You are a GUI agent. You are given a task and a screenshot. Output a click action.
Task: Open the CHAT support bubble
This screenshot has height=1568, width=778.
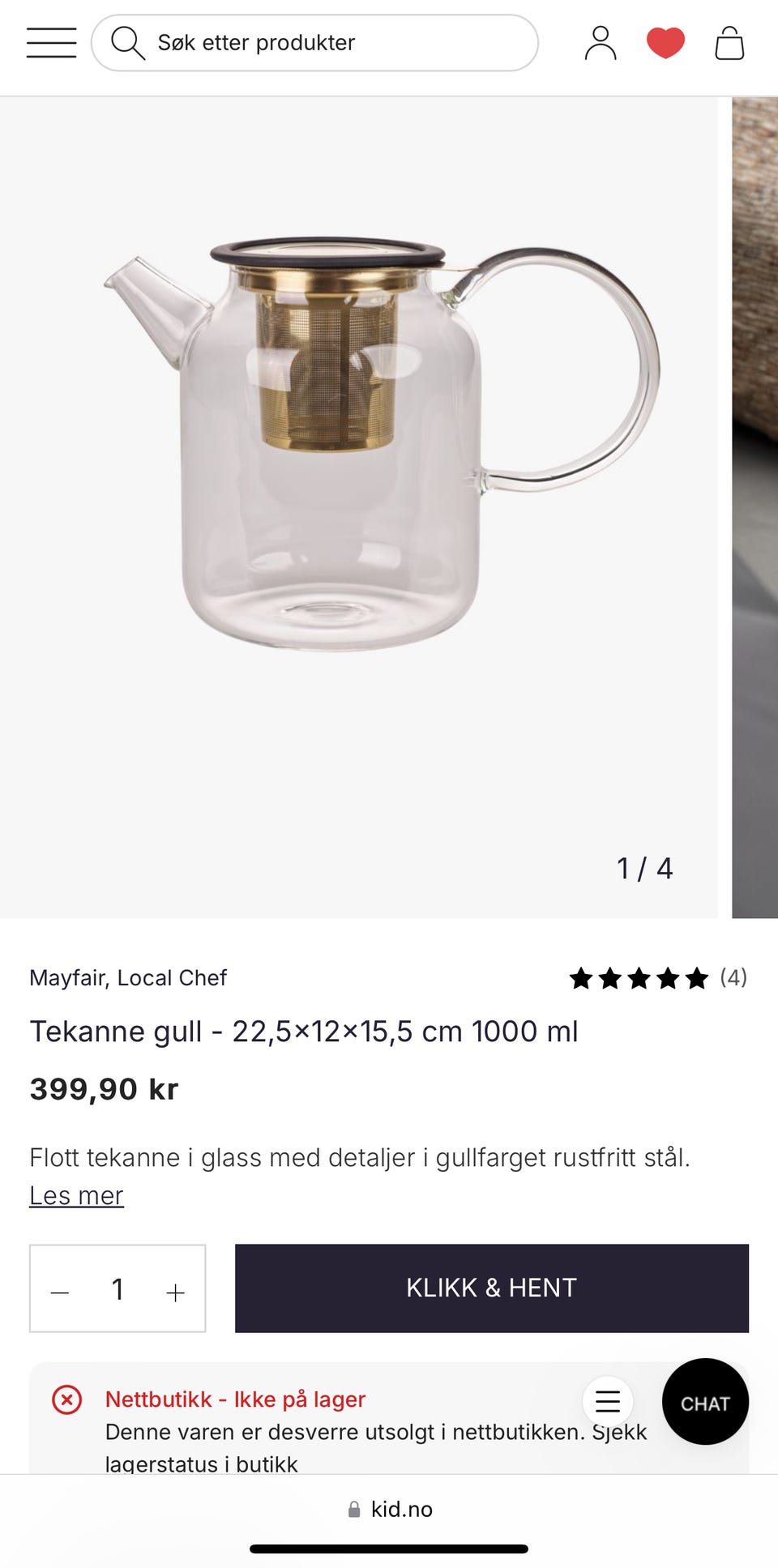[705, 1403]
